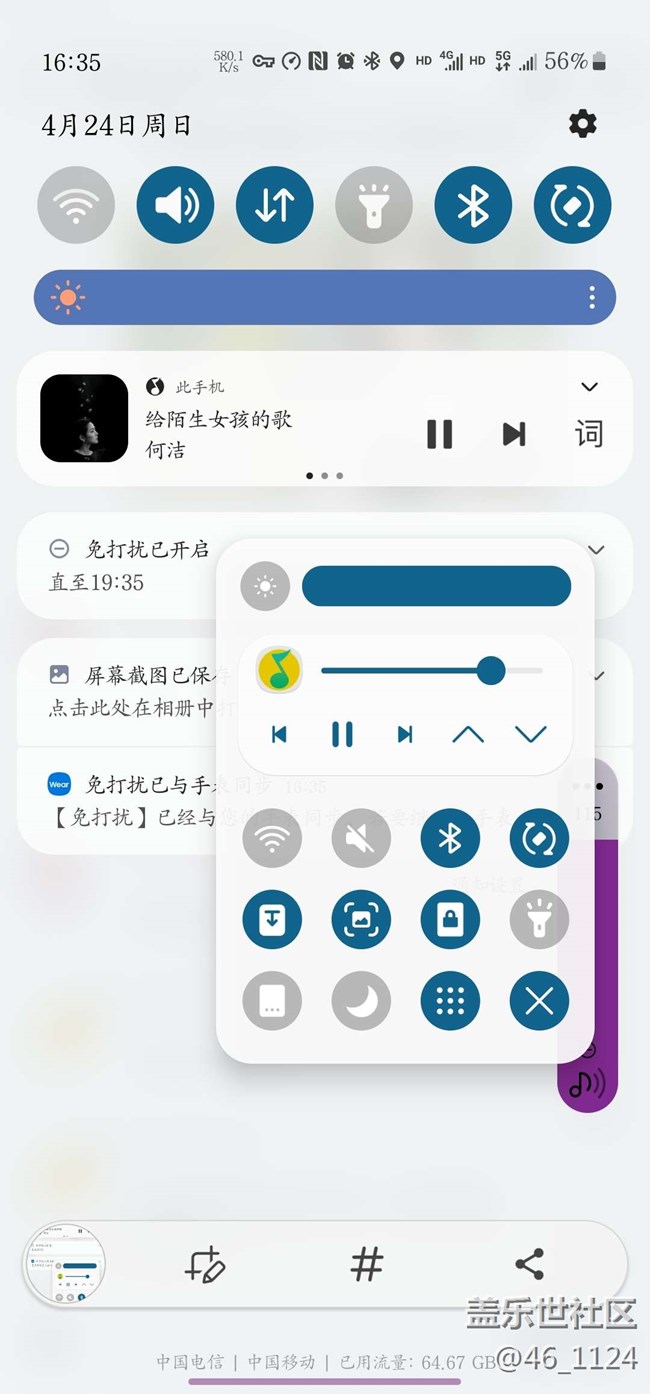This screenshot has height=1394, width=650.
Task: Open the dot grid apps button
Action: (x=450, y=1001)
